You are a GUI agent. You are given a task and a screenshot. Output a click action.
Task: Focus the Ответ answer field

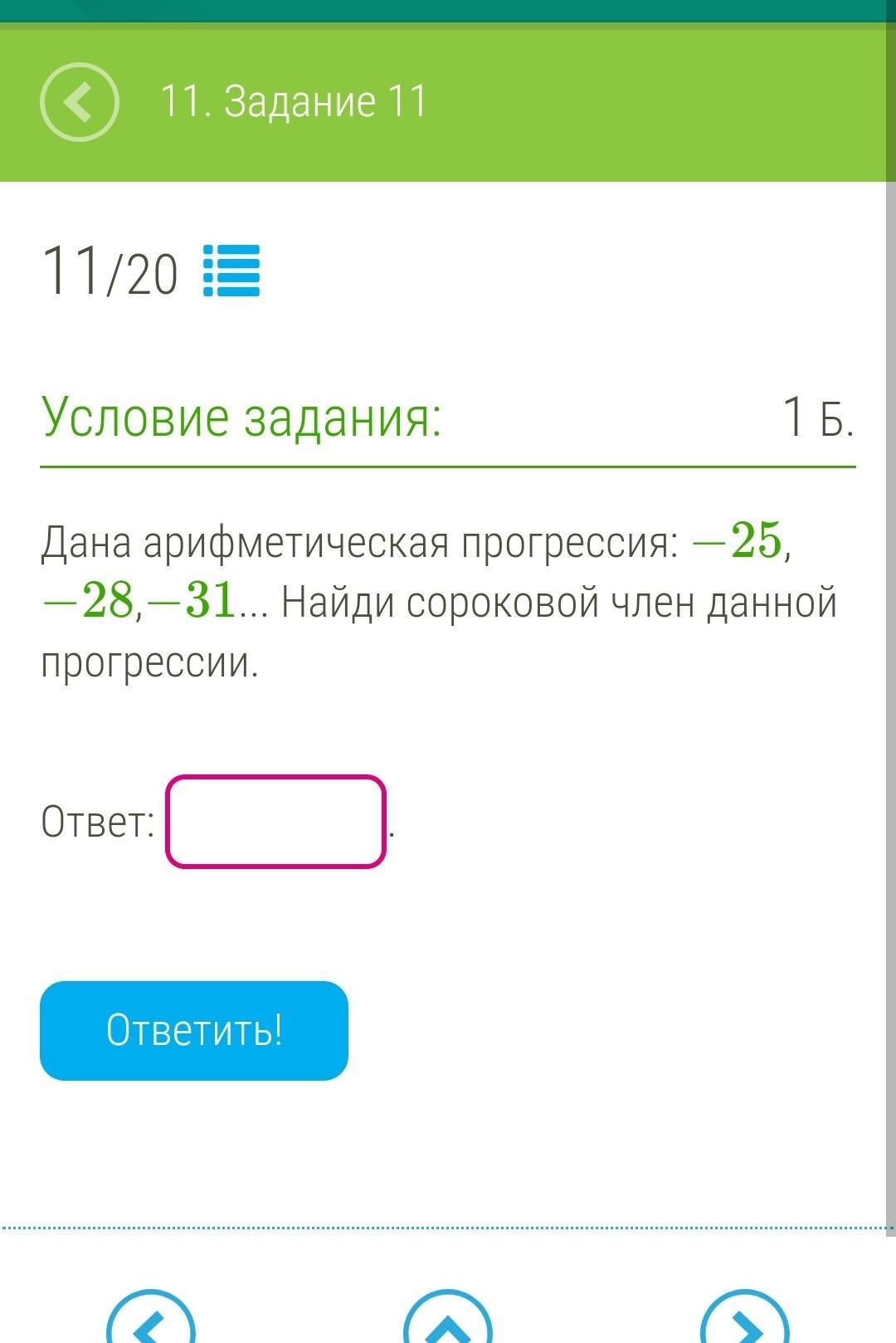[275, 822]
